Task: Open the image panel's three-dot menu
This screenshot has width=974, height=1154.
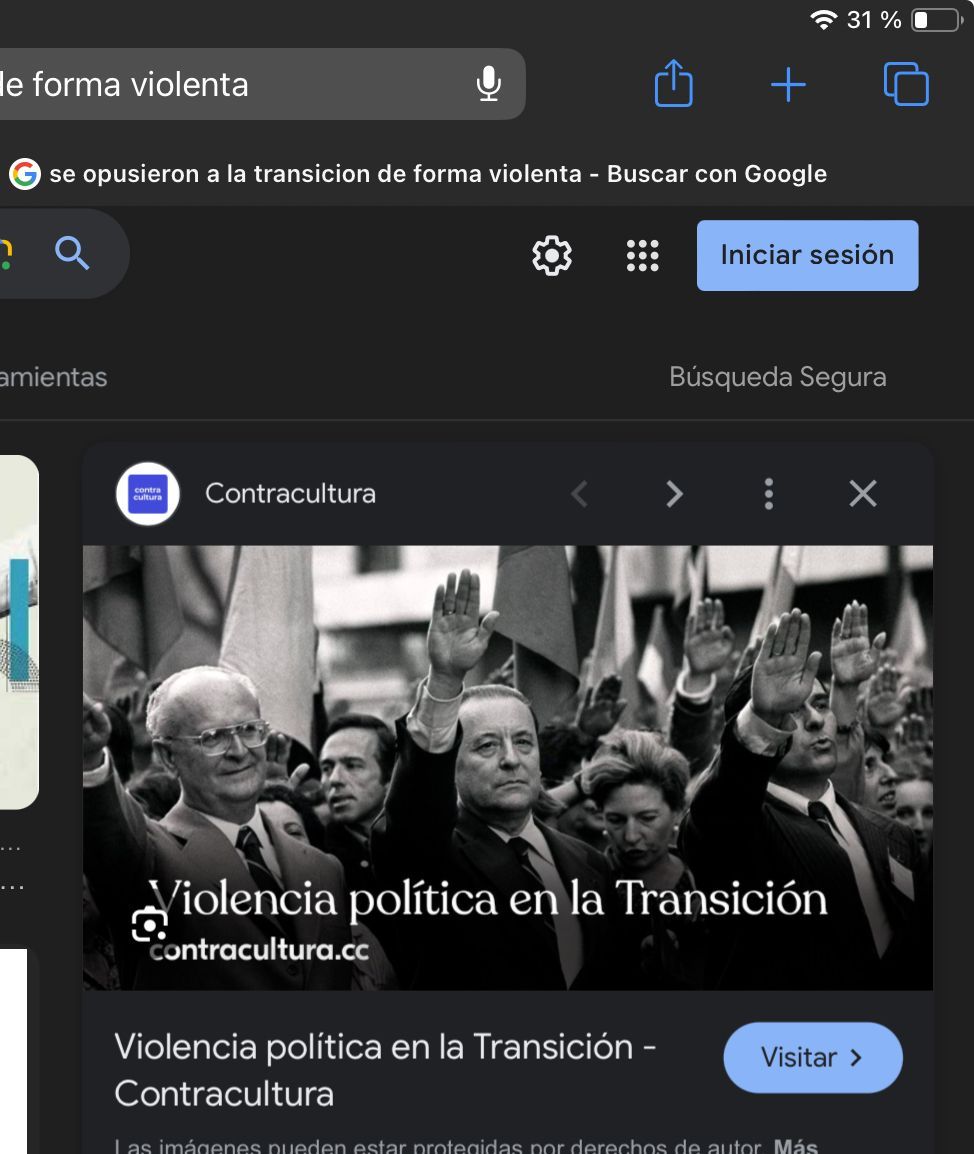Action: click(768, 493)
